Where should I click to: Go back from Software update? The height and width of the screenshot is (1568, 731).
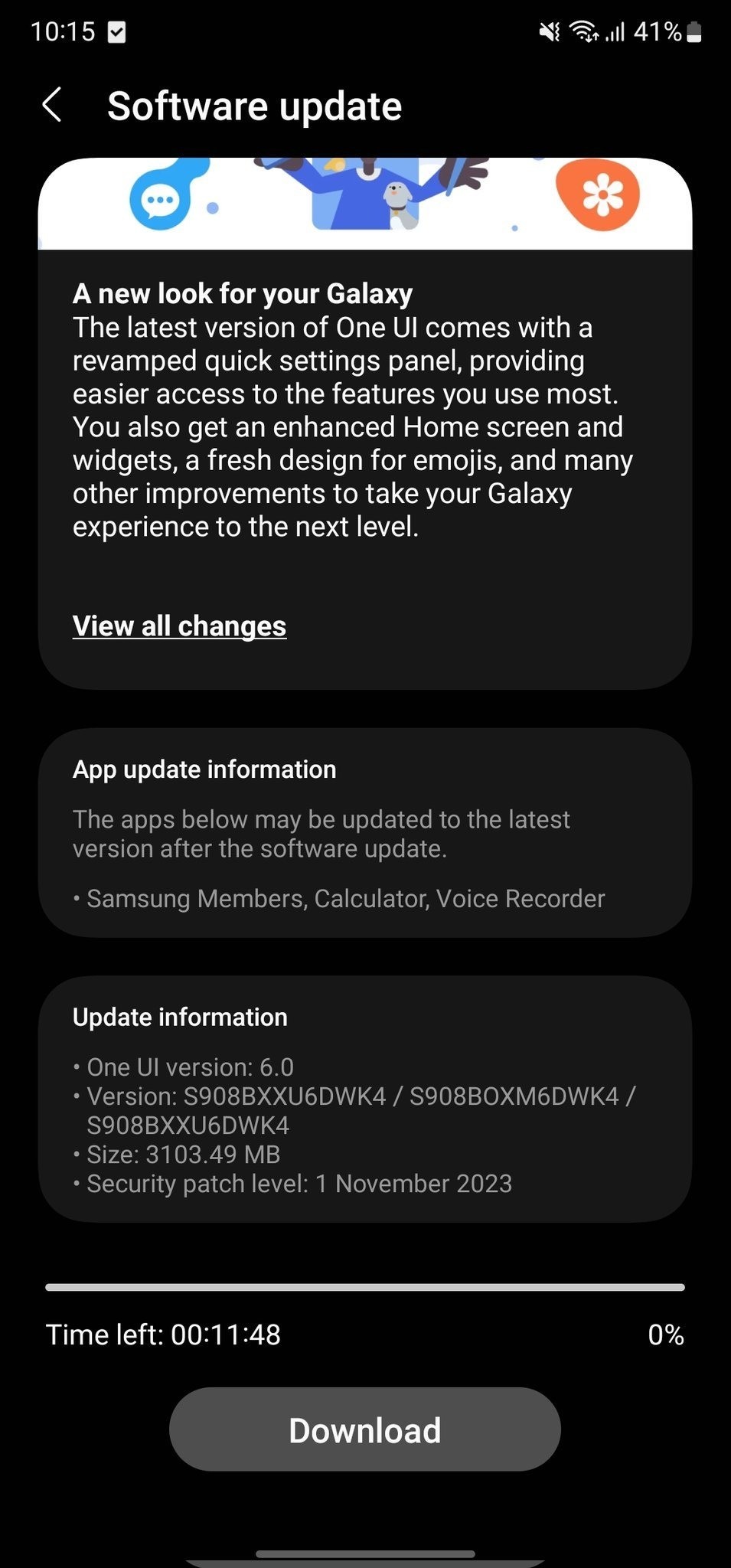click(52, 105)
